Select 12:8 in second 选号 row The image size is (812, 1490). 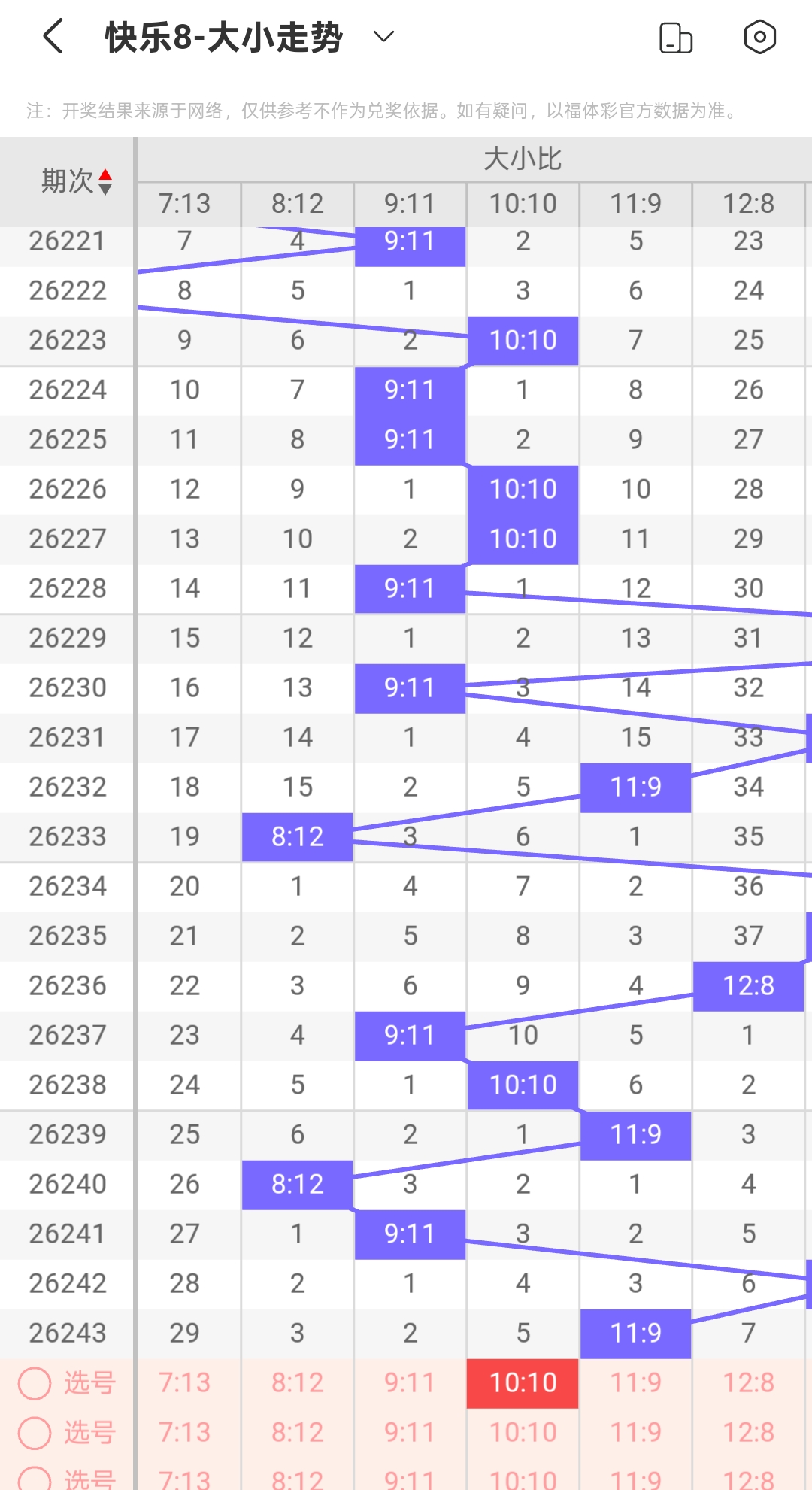click(749, 1432)
